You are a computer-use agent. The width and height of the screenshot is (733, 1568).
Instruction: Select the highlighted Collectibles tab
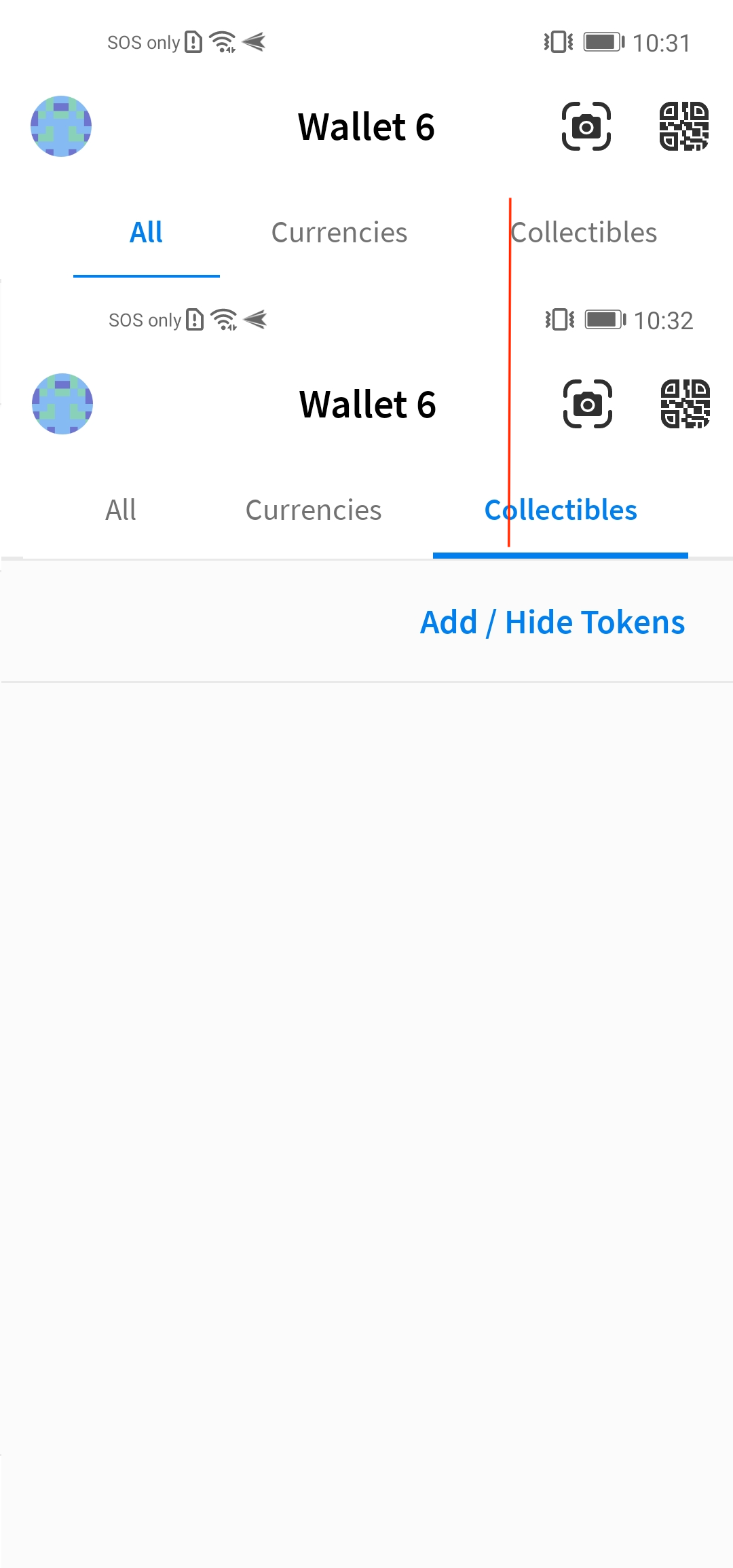tap(560, 510)
